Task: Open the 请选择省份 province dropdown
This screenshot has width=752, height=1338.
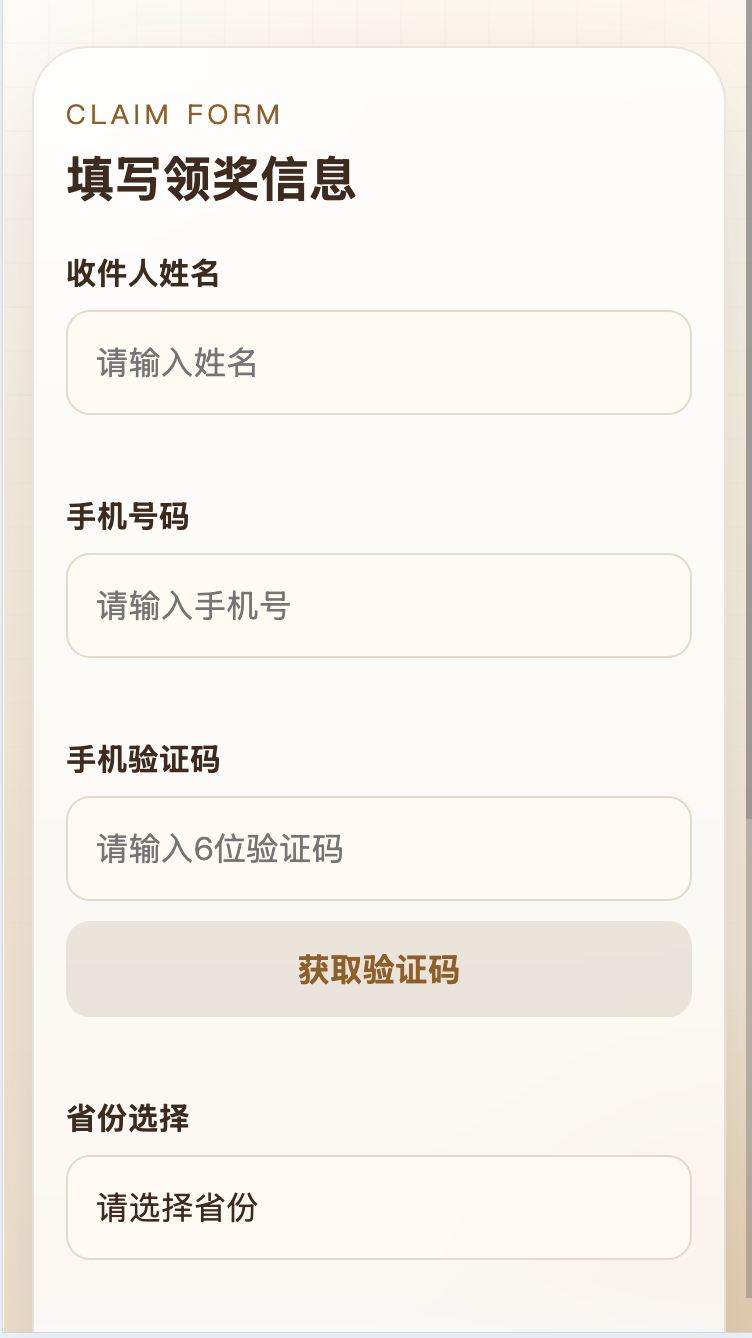Action: (378, 1207)
